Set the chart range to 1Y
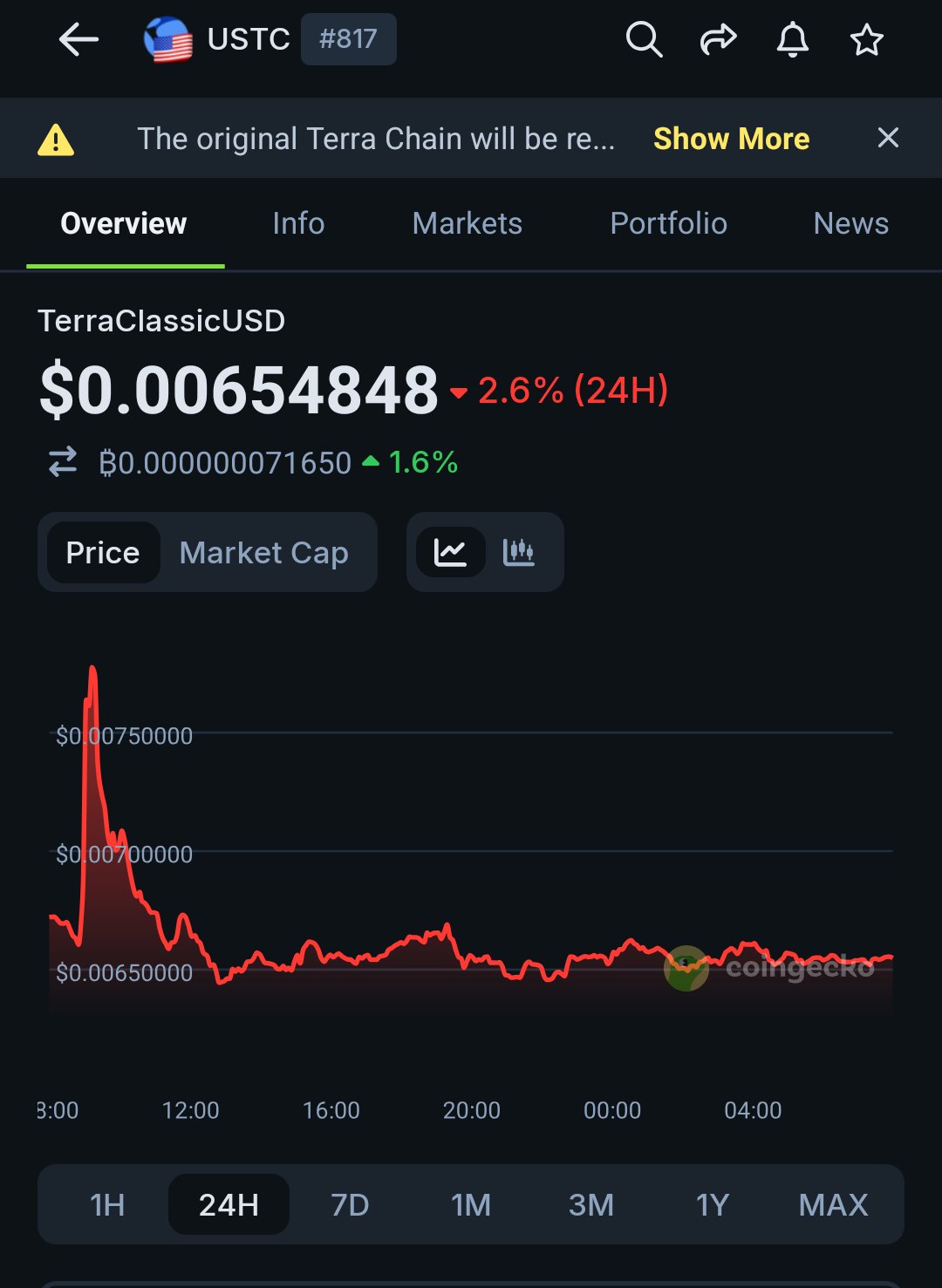The width and height of the screenshot is (942, 1288). [x=712, y=1204]
